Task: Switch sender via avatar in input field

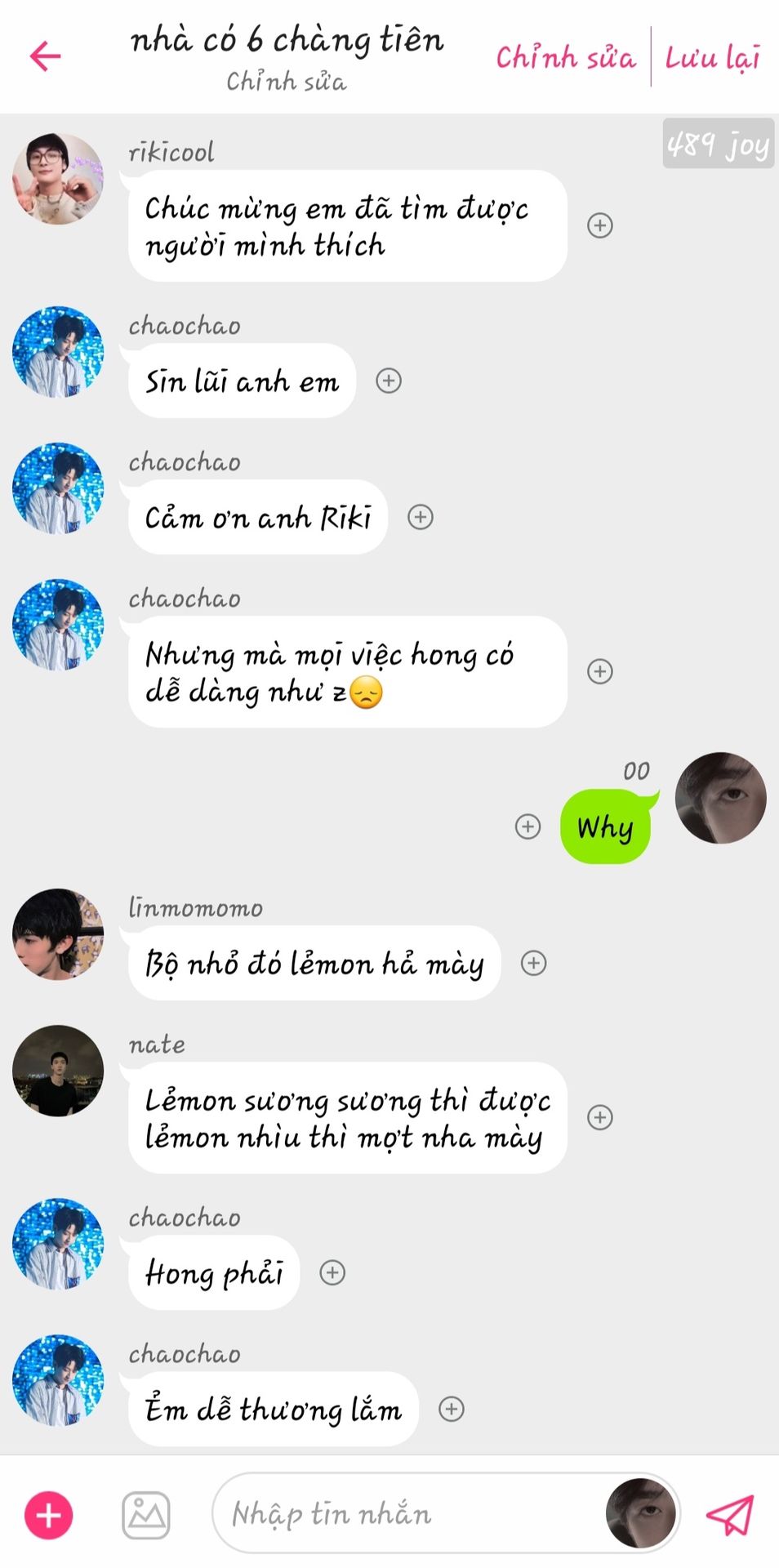Action: click(x=641, y=1513)
